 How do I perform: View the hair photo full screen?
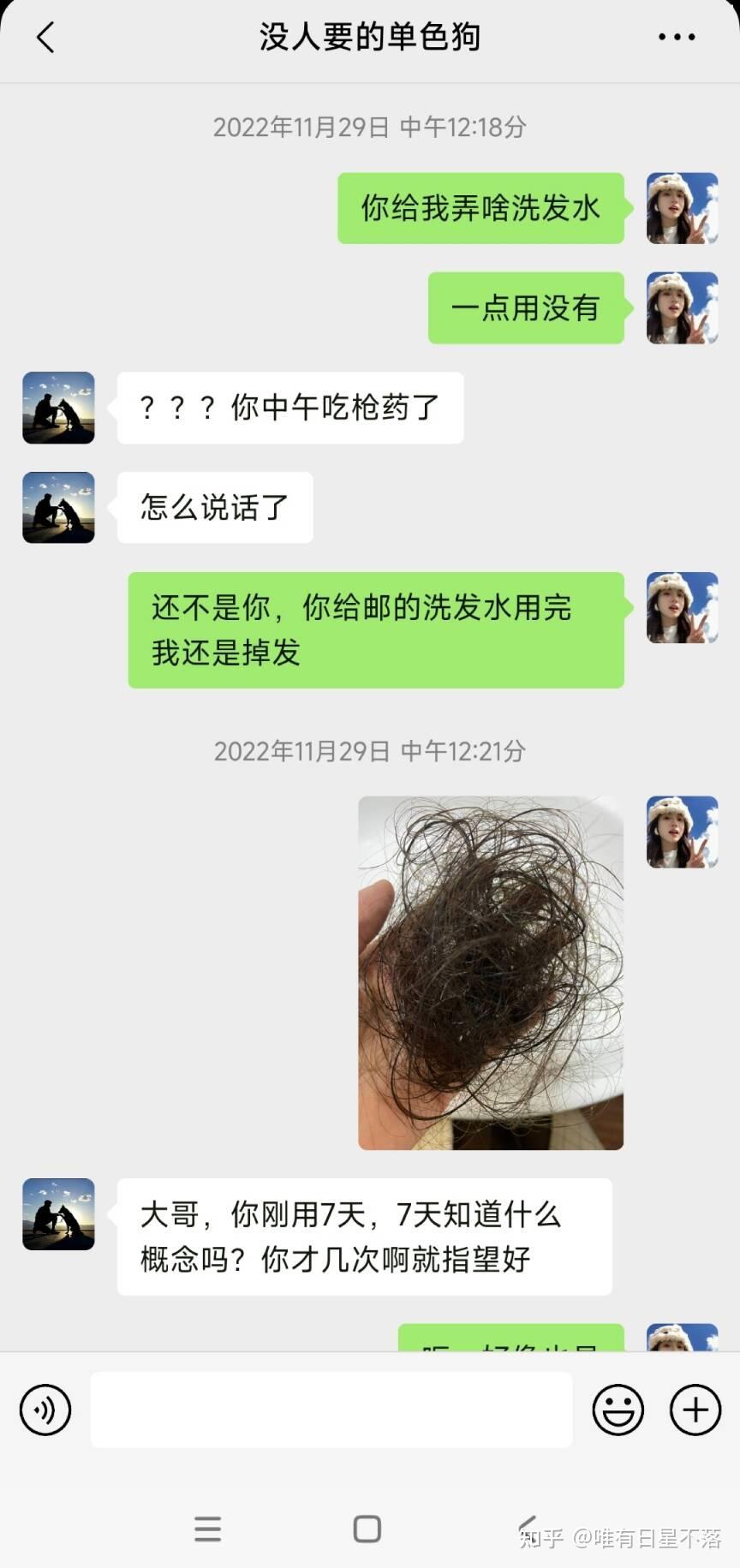point(490,972)
